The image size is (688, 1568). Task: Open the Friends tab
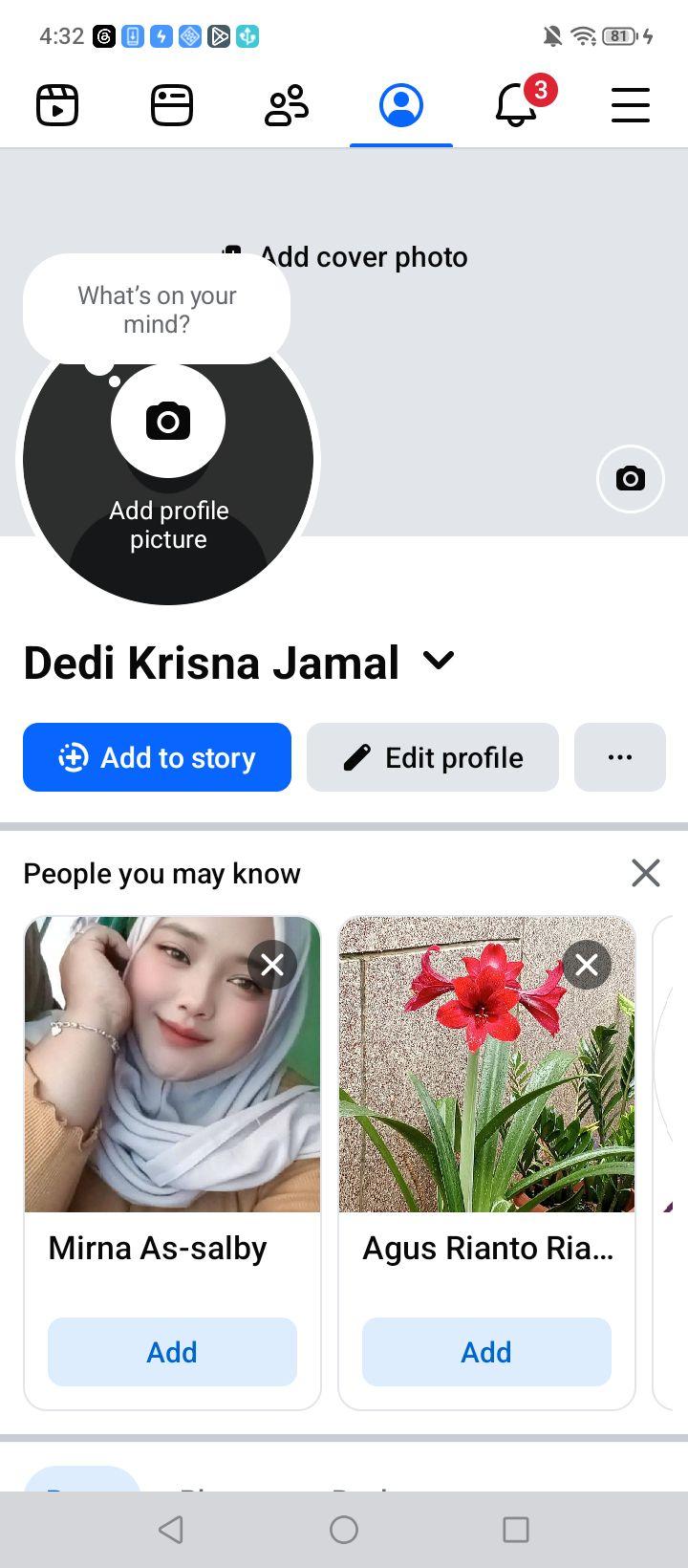point(287,105)
